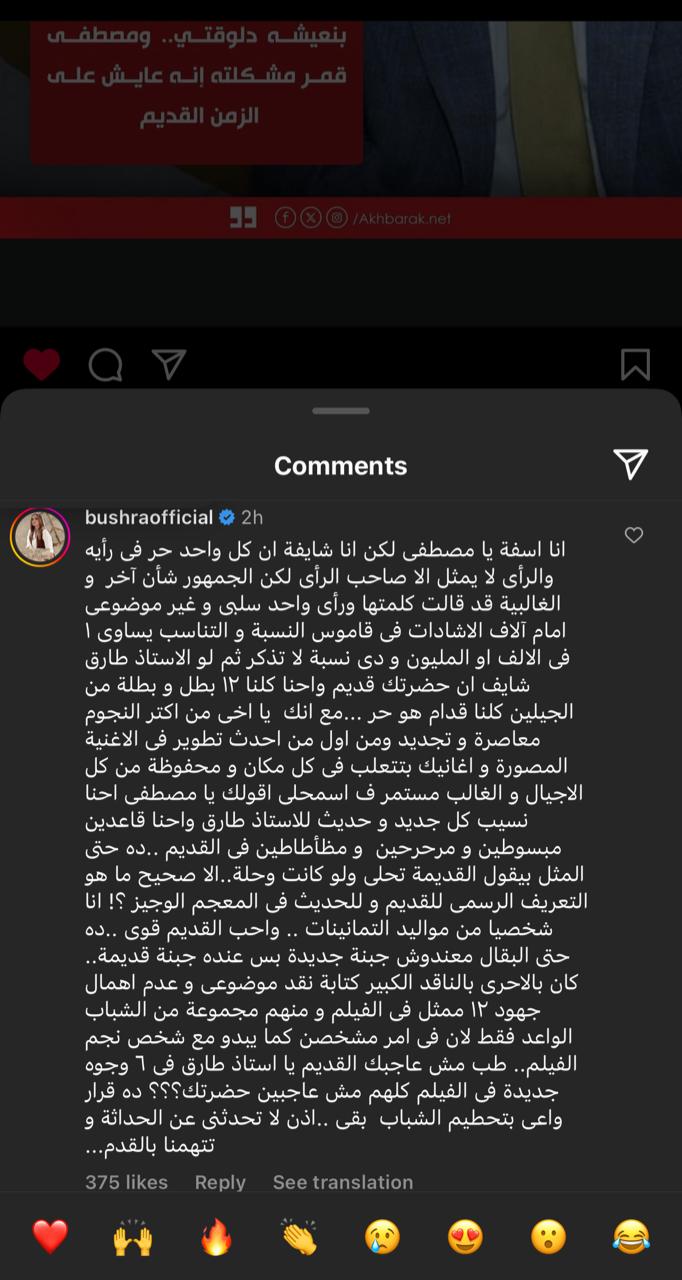The width and height of the screenshot is (682, 1280).
Task: Unlike the post via the red heart
Action: 41,365
